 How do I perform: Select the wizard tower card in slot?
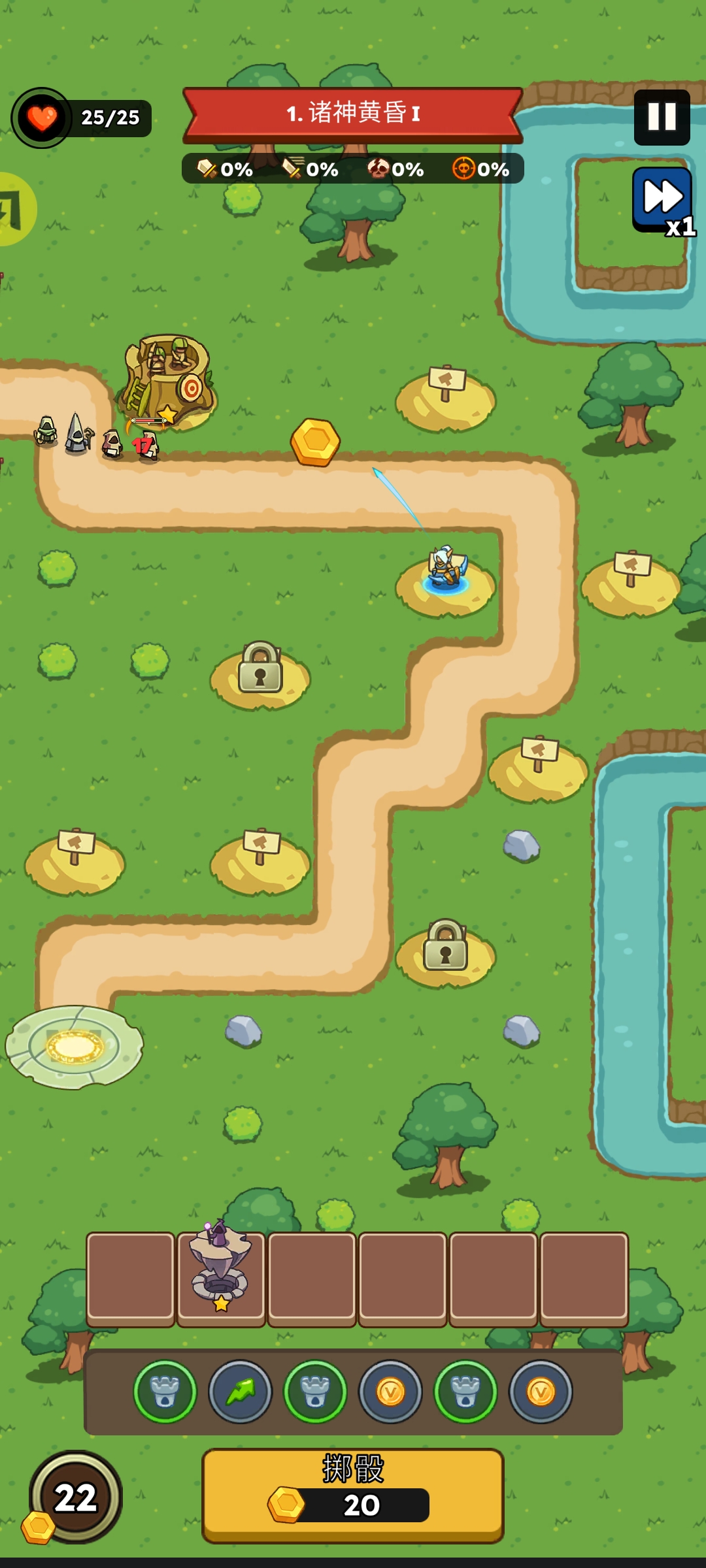(x=221, y=1278)
